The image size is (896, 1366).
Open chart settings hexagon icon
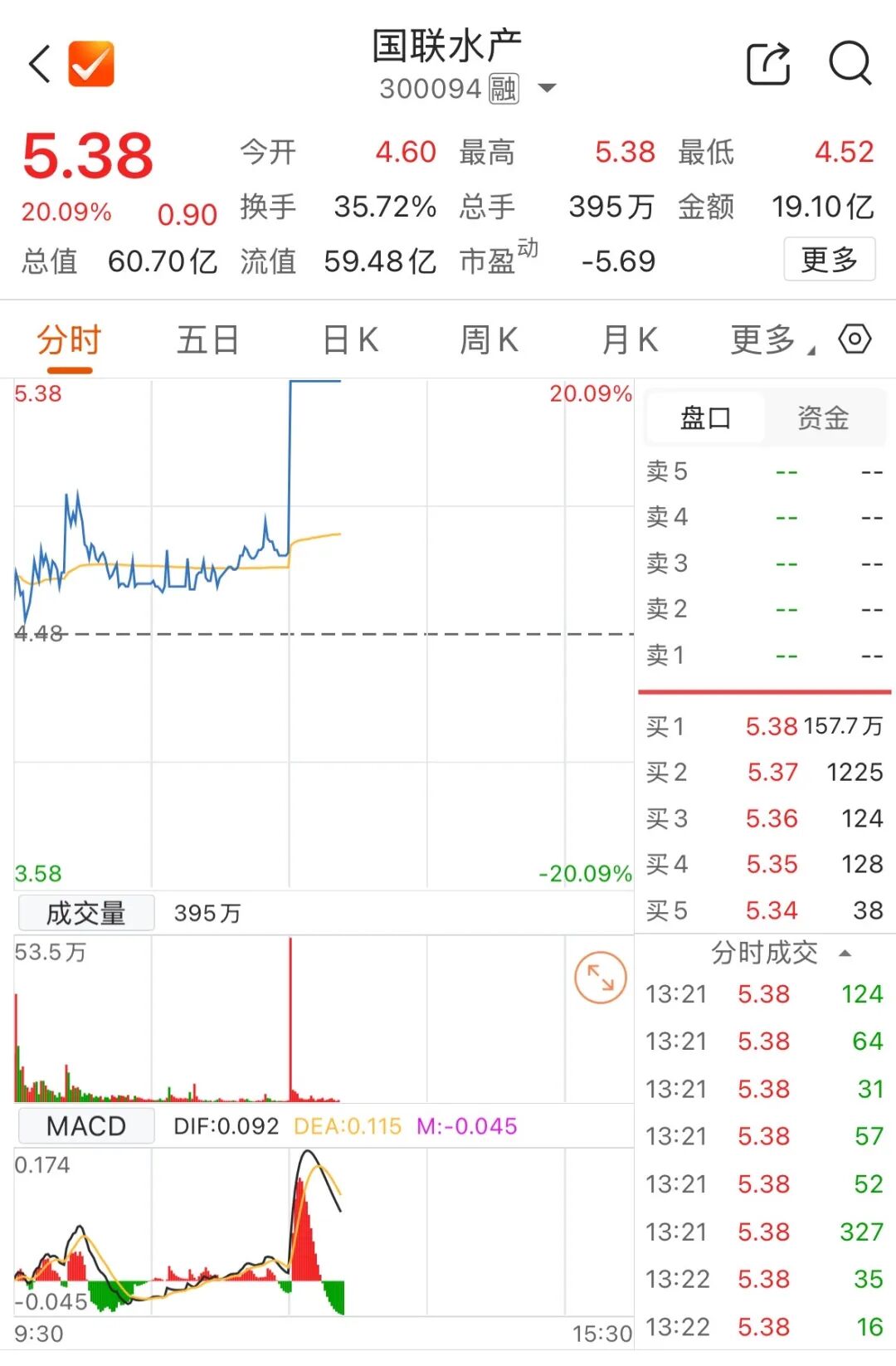[x=855, y=339]
